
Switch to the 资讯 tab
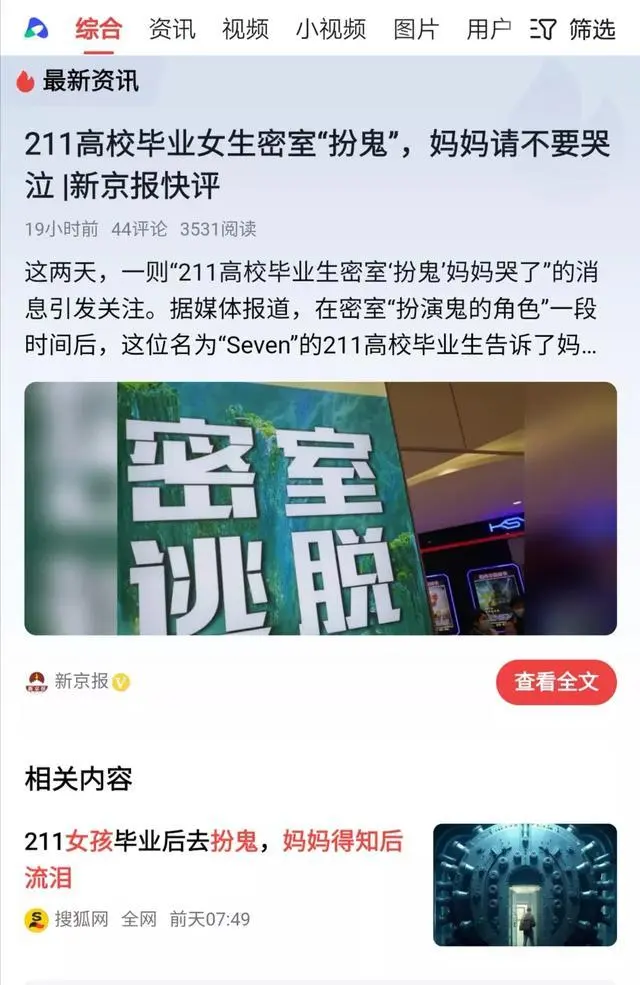click(172, 28)
